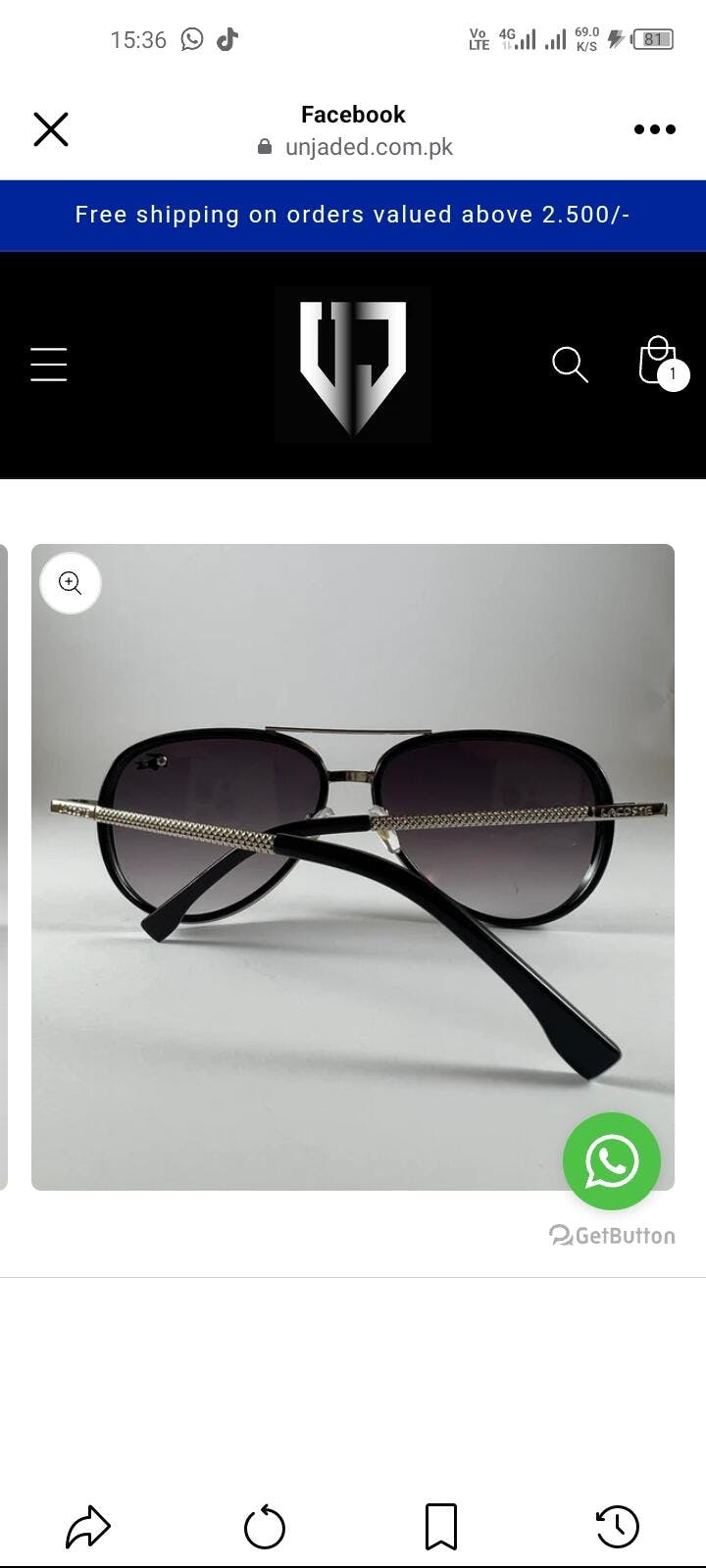Reload the page

coord(265,1526)
